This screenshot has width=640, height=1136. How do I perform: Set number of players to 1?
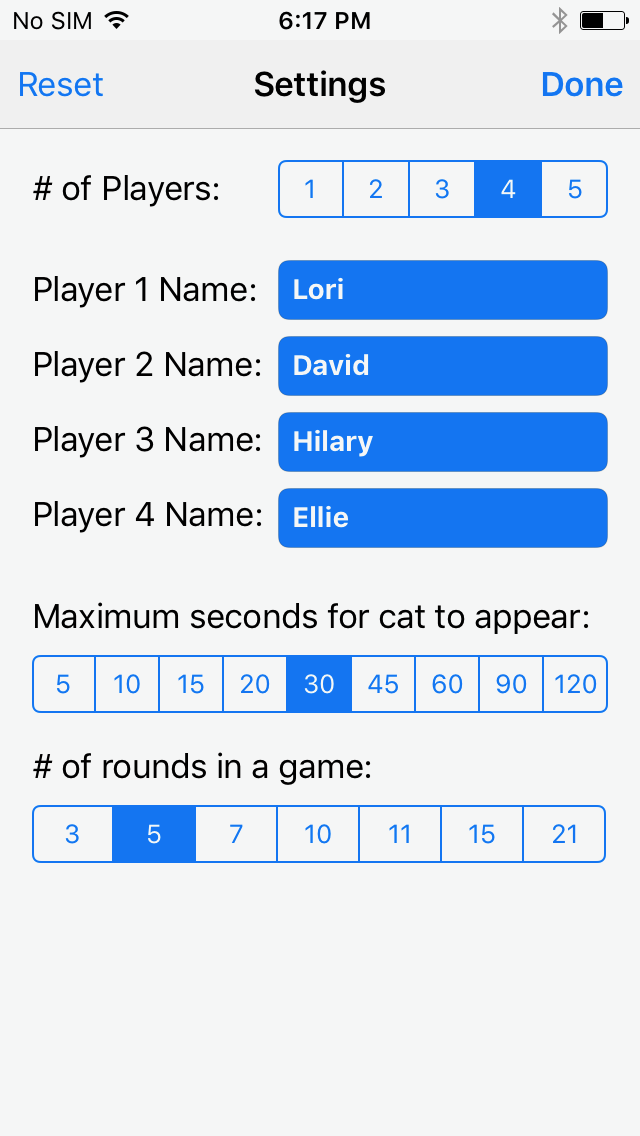coord(310,189)
